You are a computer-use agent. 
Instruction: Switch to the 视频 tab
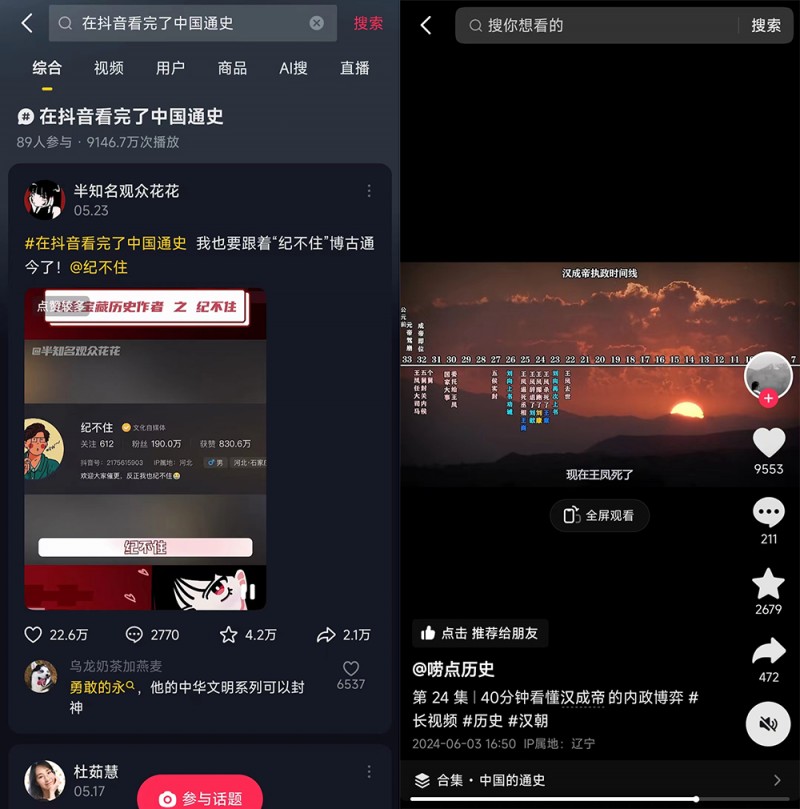(x=109, y=68)
